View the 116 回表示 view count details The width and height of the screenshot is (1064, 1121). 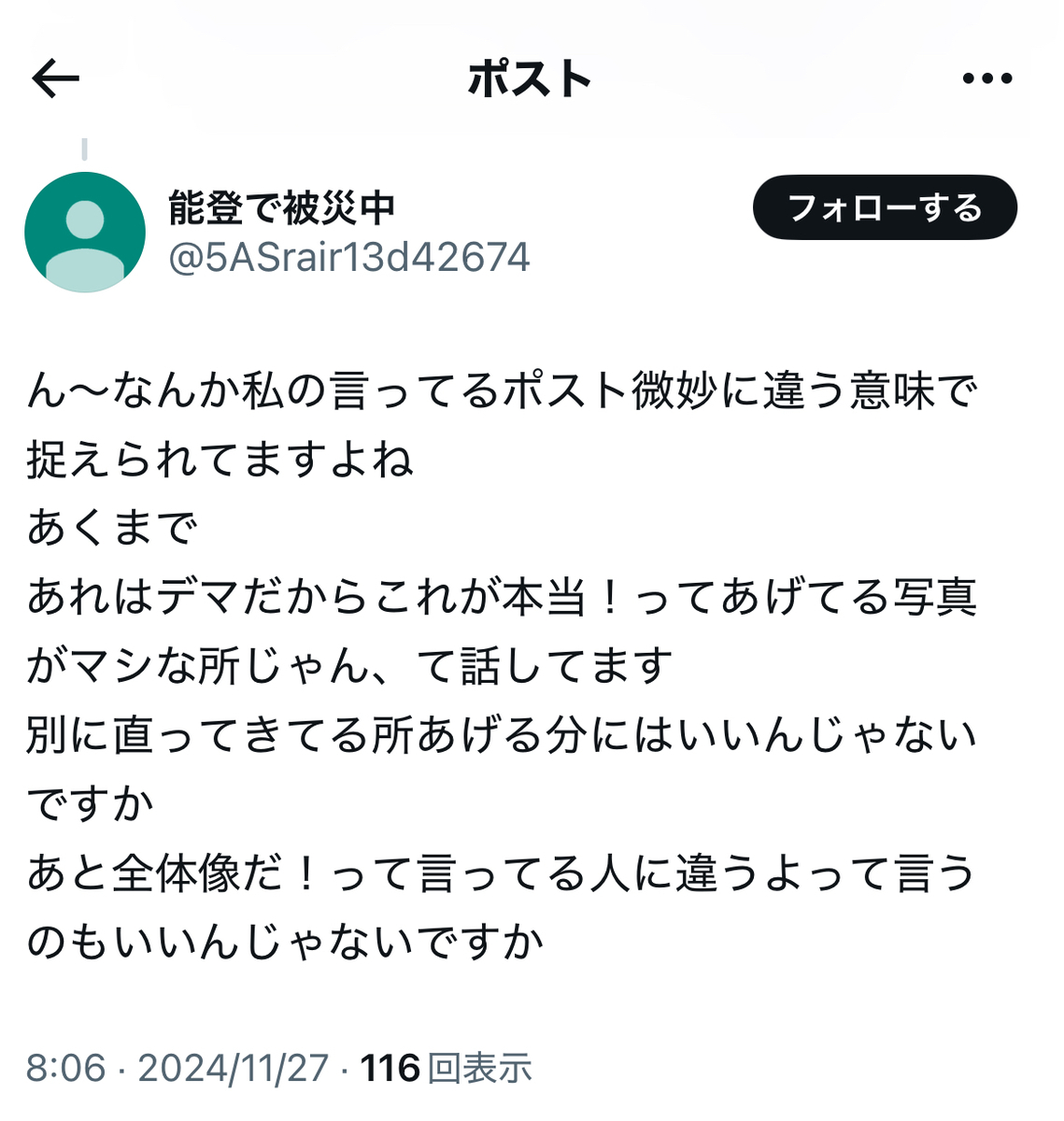446,1068
